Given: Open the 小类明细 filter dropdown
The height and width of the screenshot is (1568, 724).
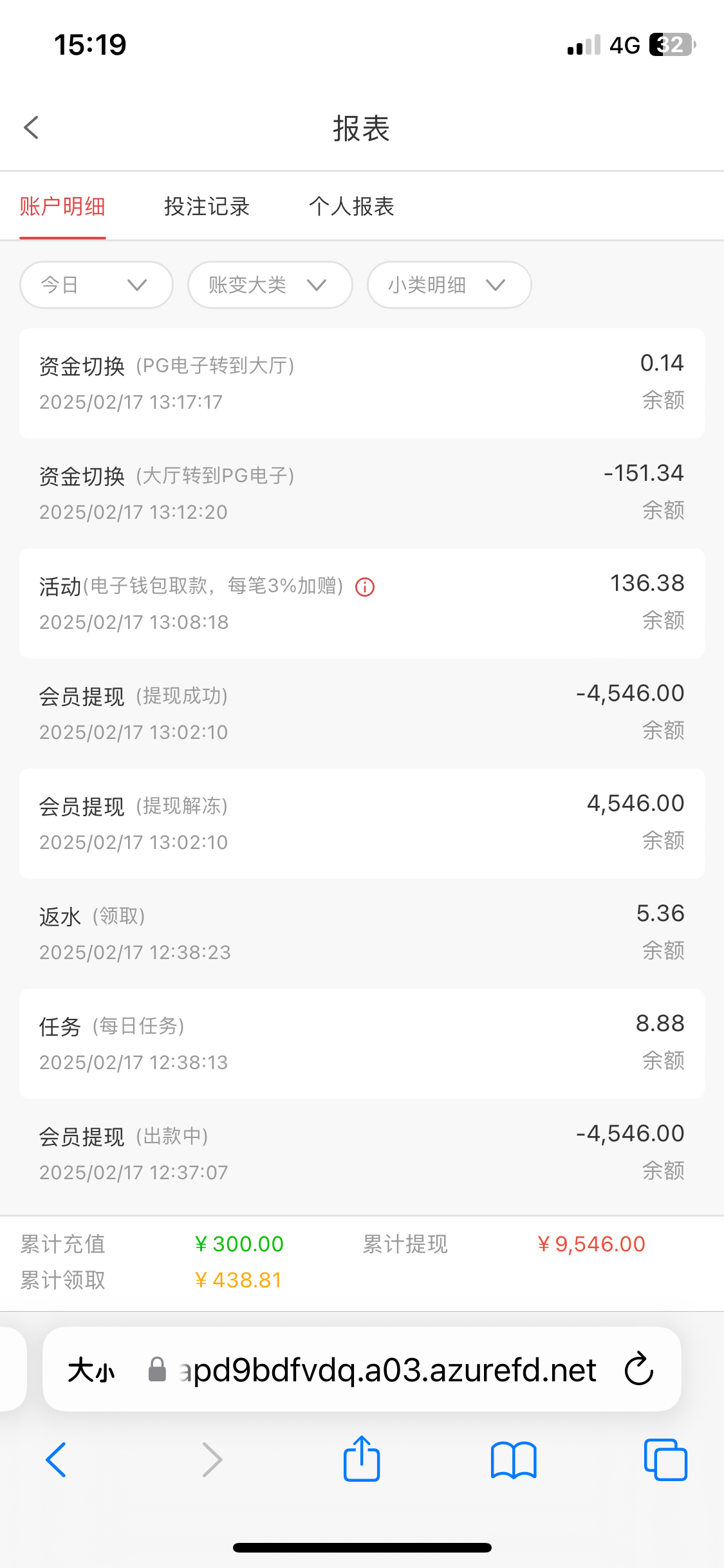Looking at the screenshot, I should pos(449,285).
